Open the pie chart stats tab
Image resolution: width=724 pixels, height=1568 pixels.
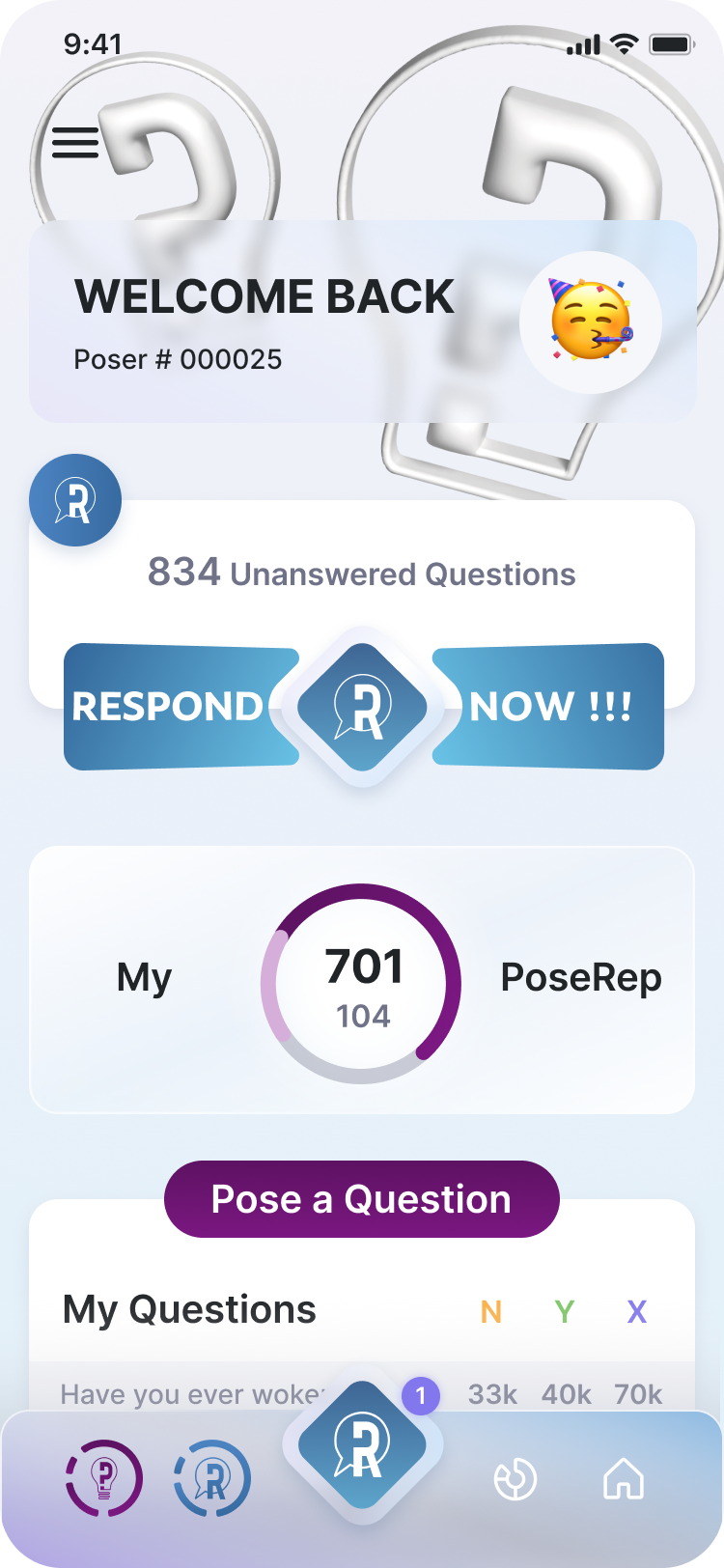[515, 1479]
